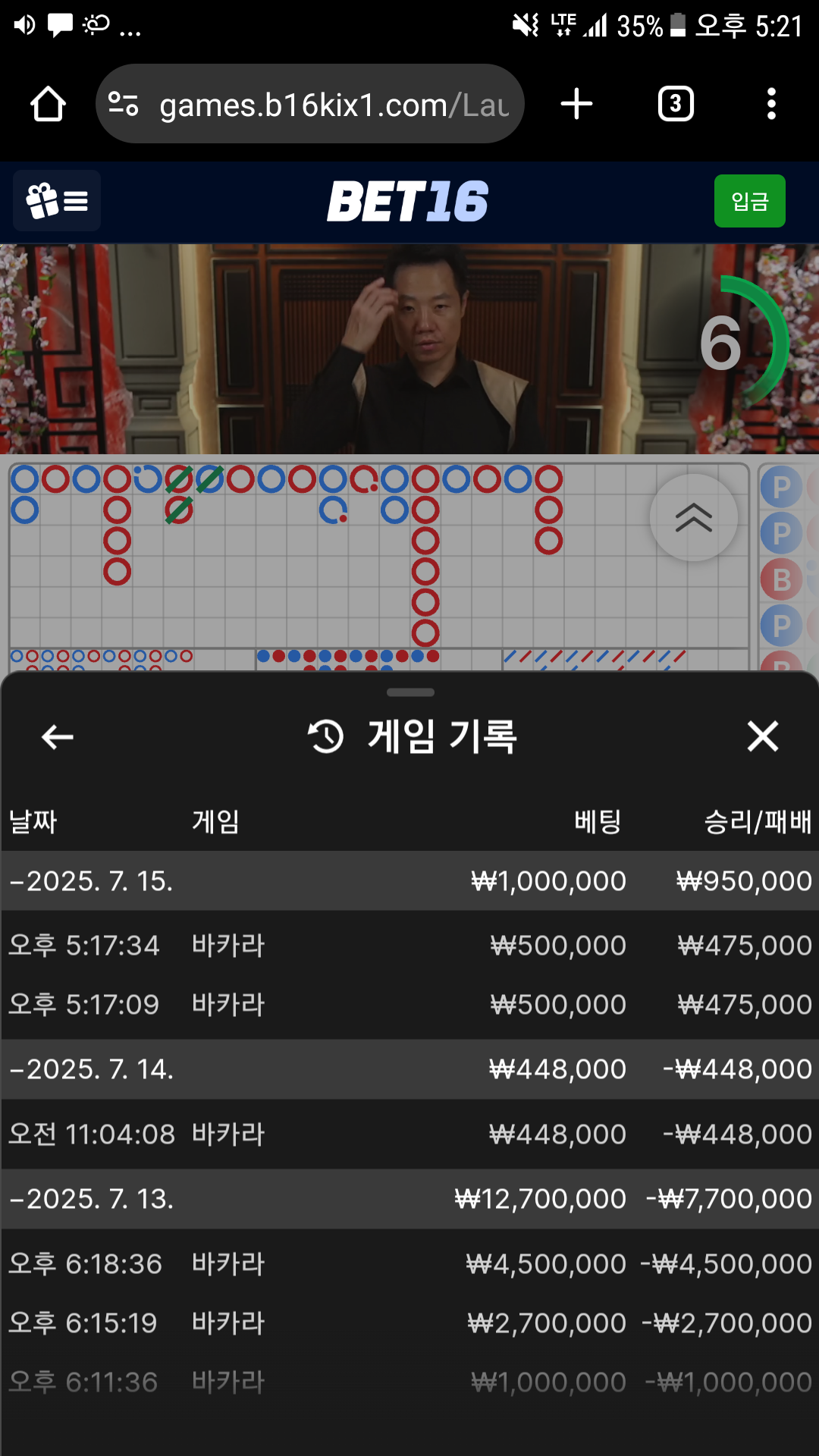Tap the green 입금 deposit button
The height and width of the screenshot is (1456, 819).
(x=749, y=201)
